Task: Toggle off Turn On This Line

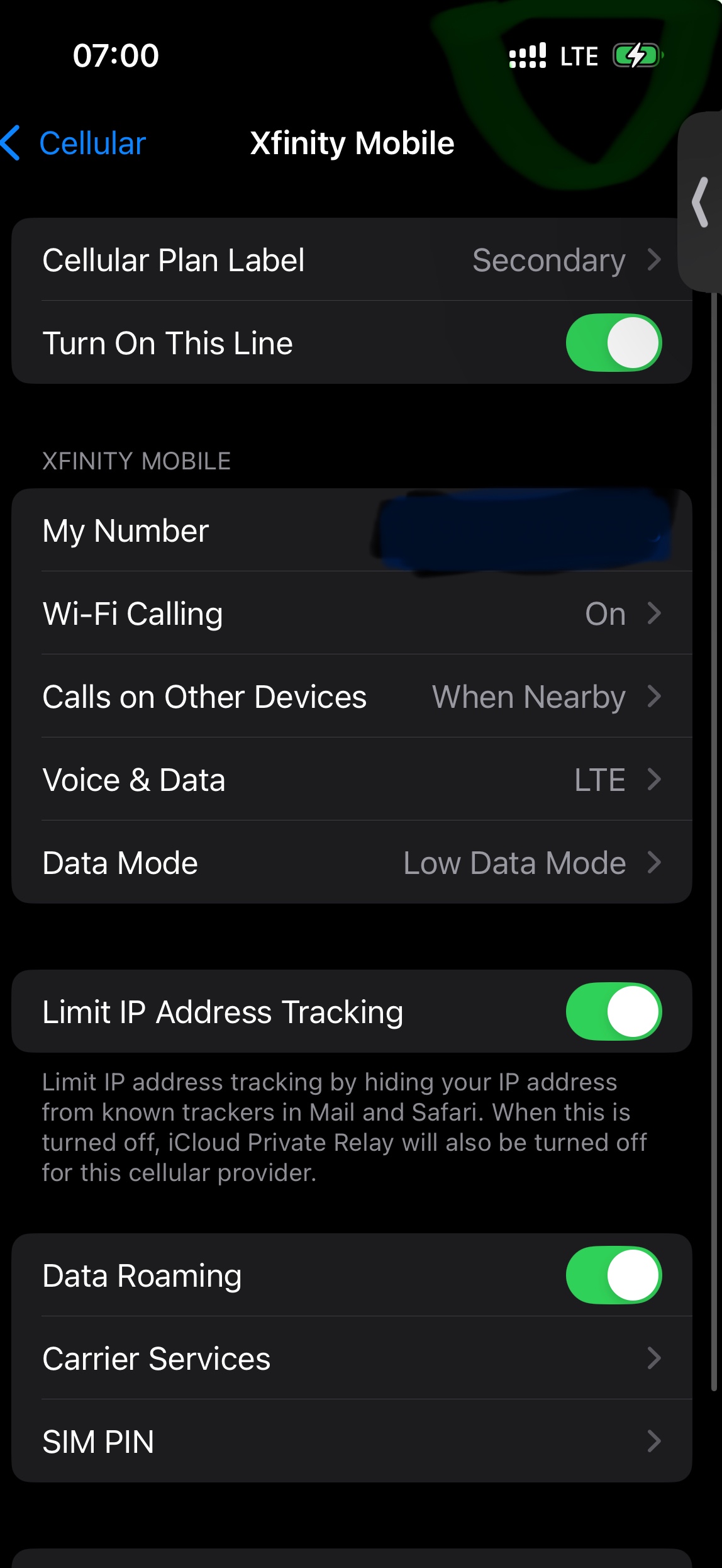Action: [x=613, y=343]
